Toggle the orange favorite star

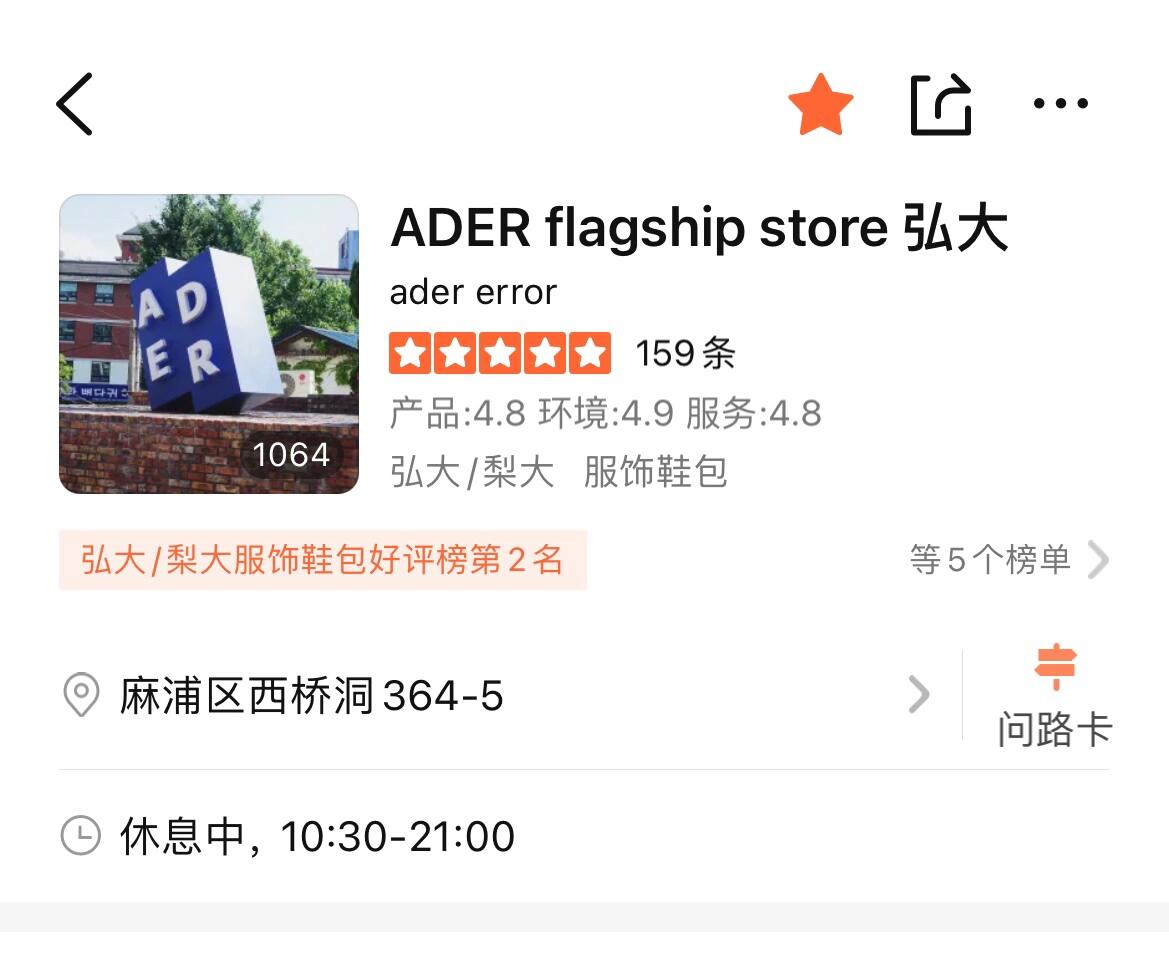(x=820, y=104)
